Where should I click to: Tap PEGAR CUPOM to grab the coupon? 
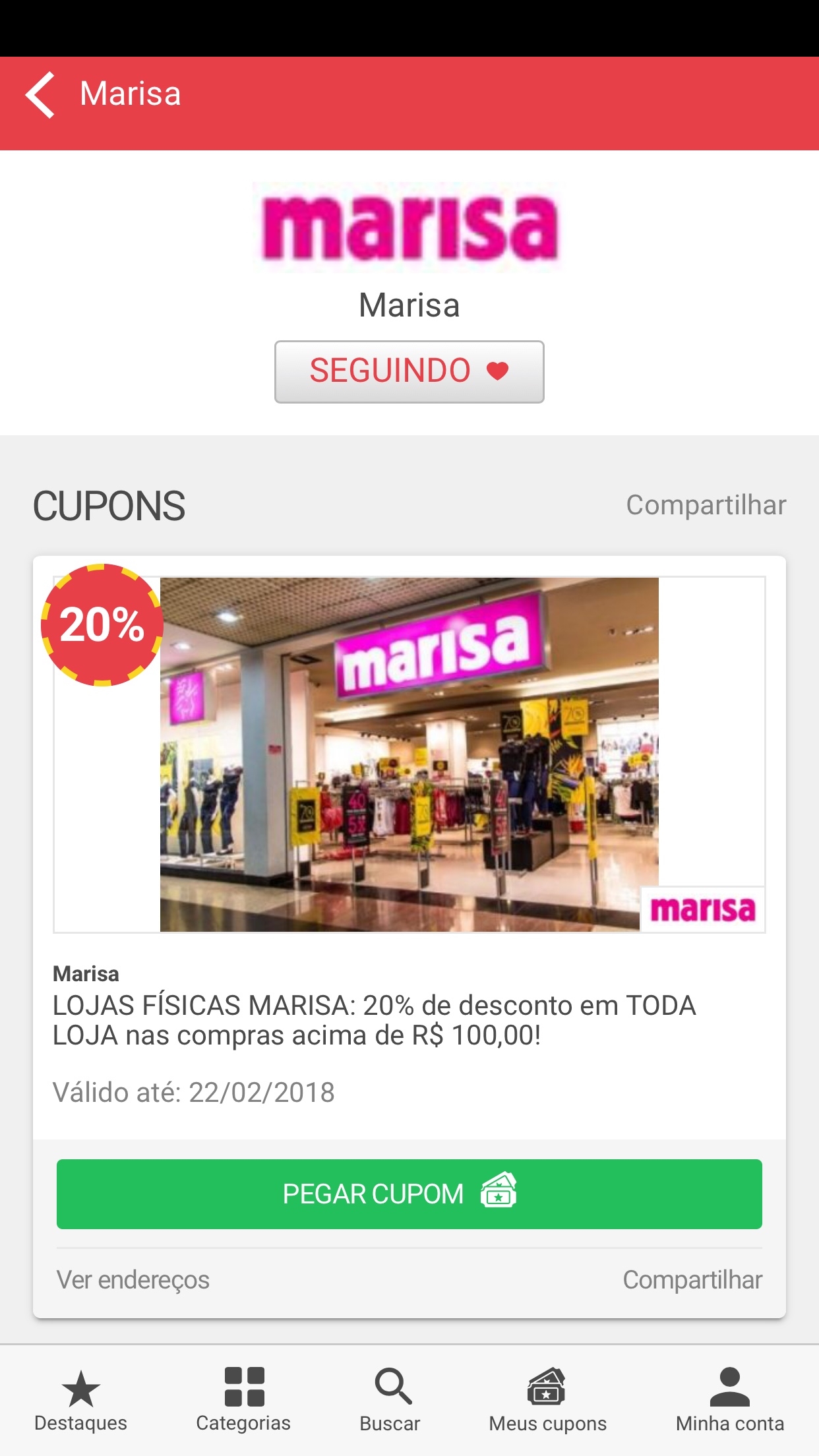[409, 1194]
